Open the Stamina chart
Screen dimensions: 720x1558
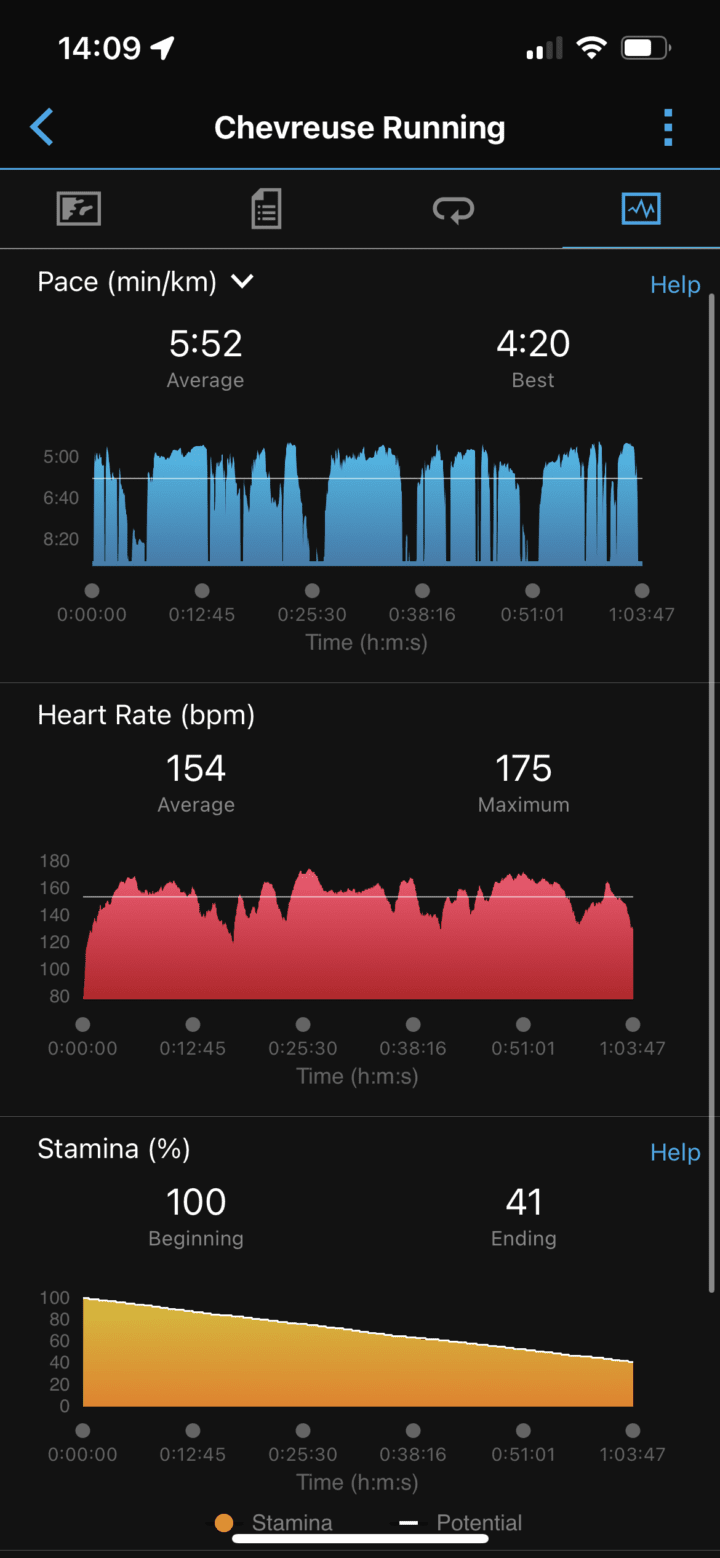(x=358, y=1352)
